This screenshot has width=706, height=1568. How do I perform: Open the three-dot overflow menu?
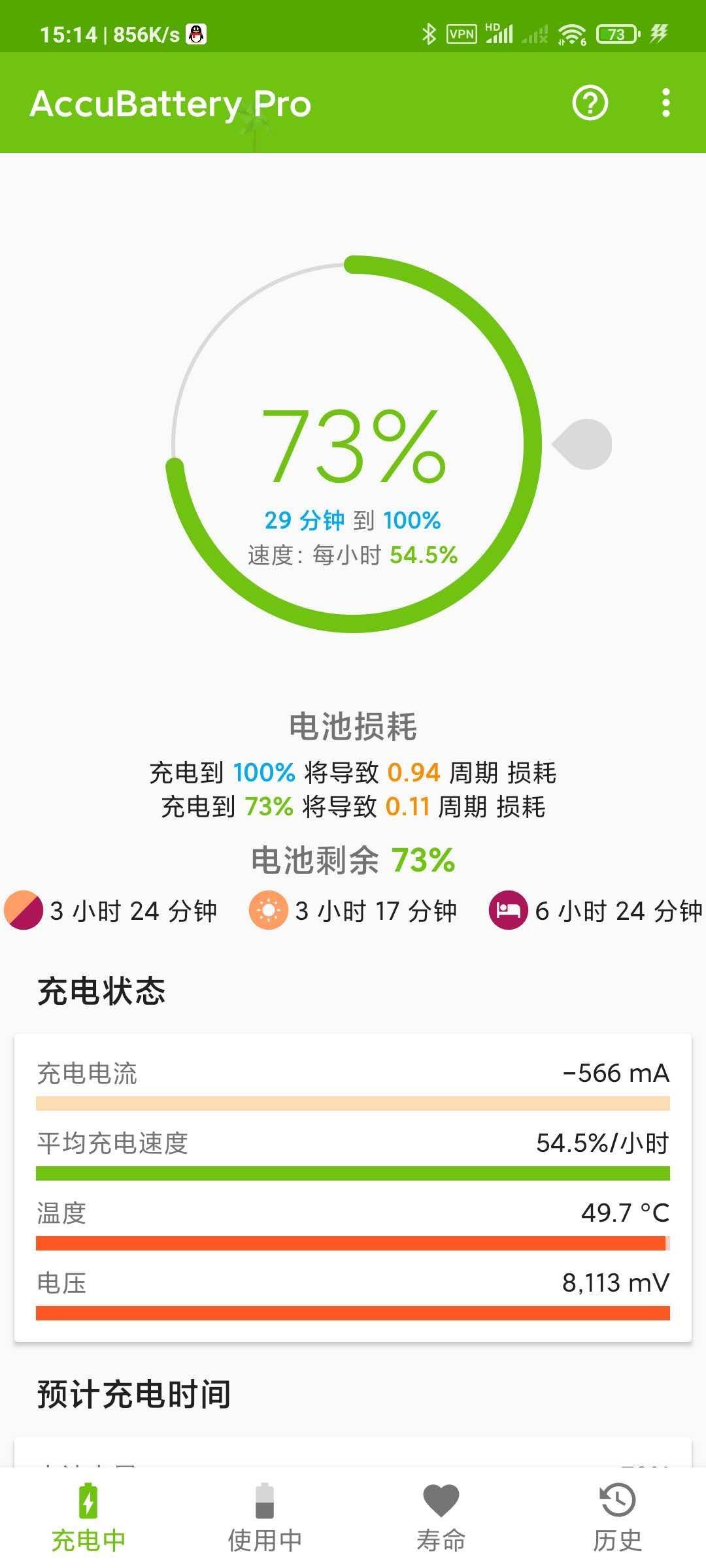665,103
